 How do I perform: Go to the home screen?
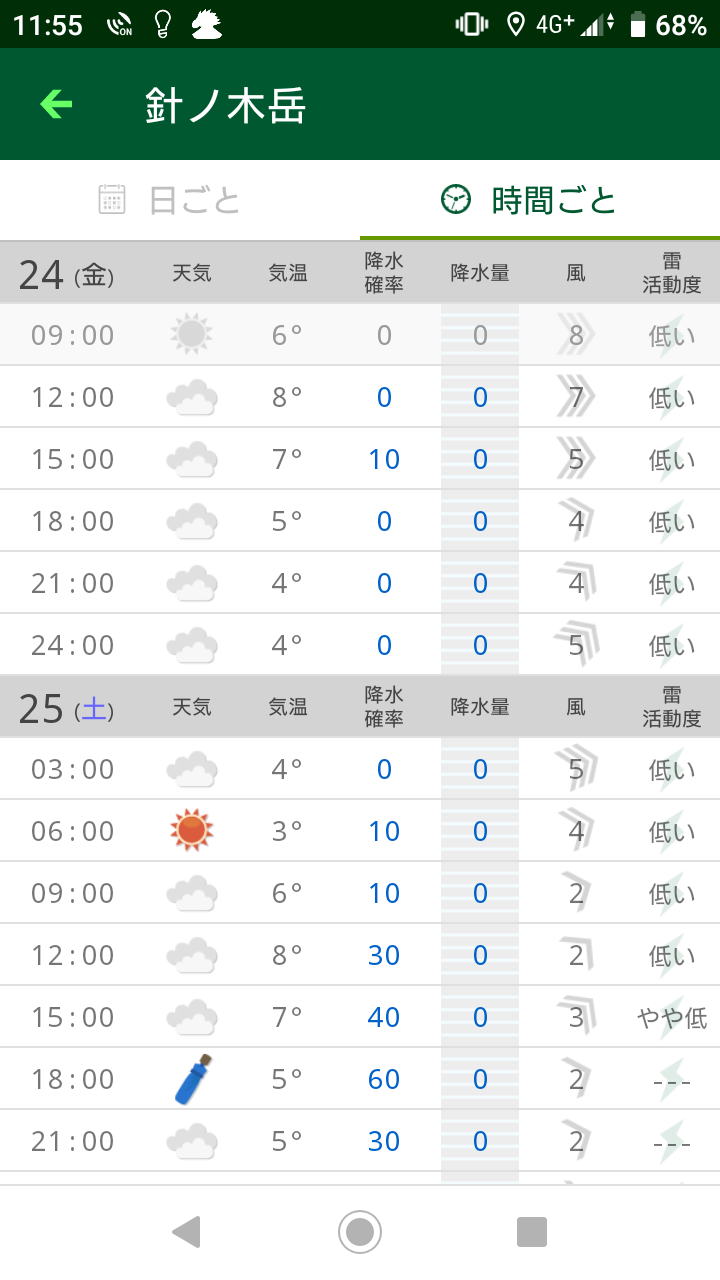click(x=360, y=1232)
